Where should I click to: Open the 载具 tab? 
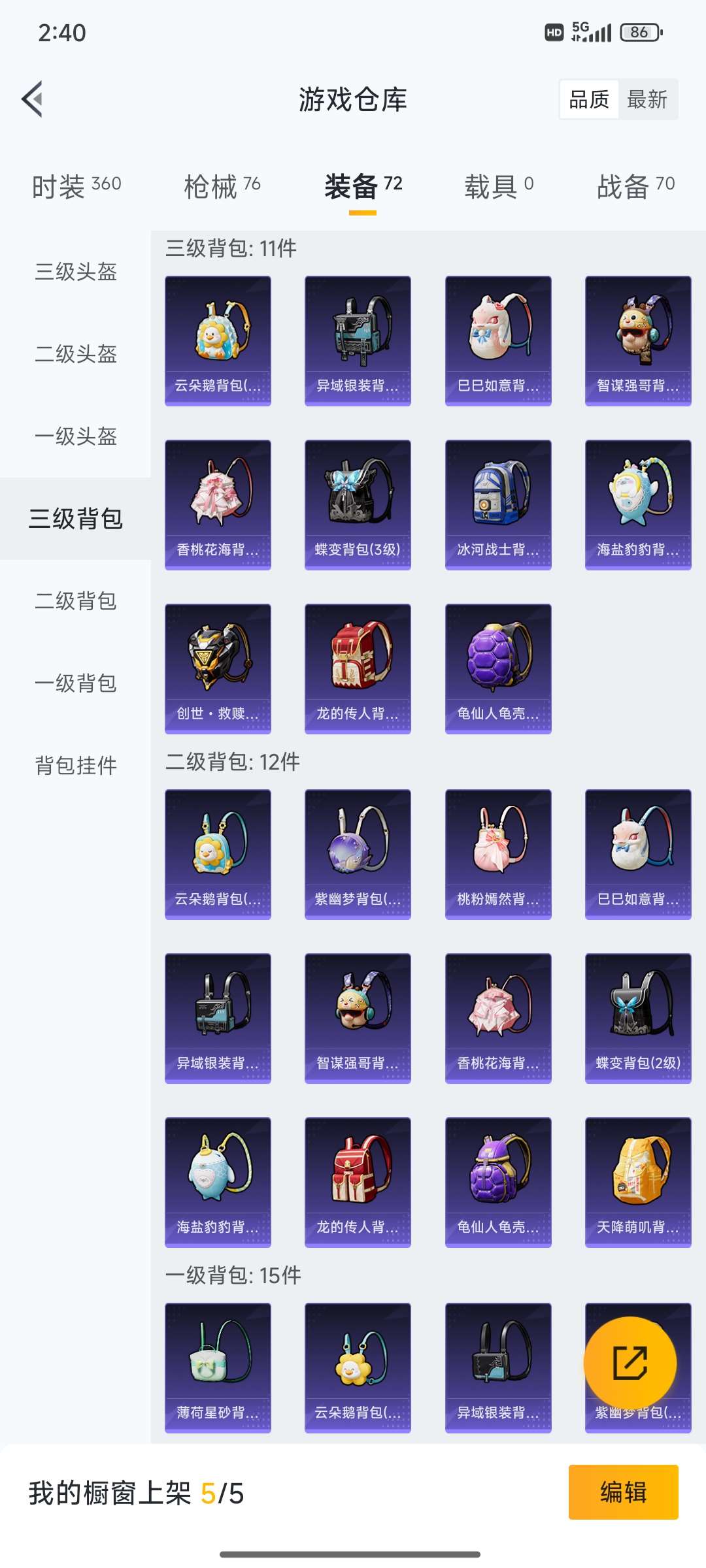tap(499, 187)
